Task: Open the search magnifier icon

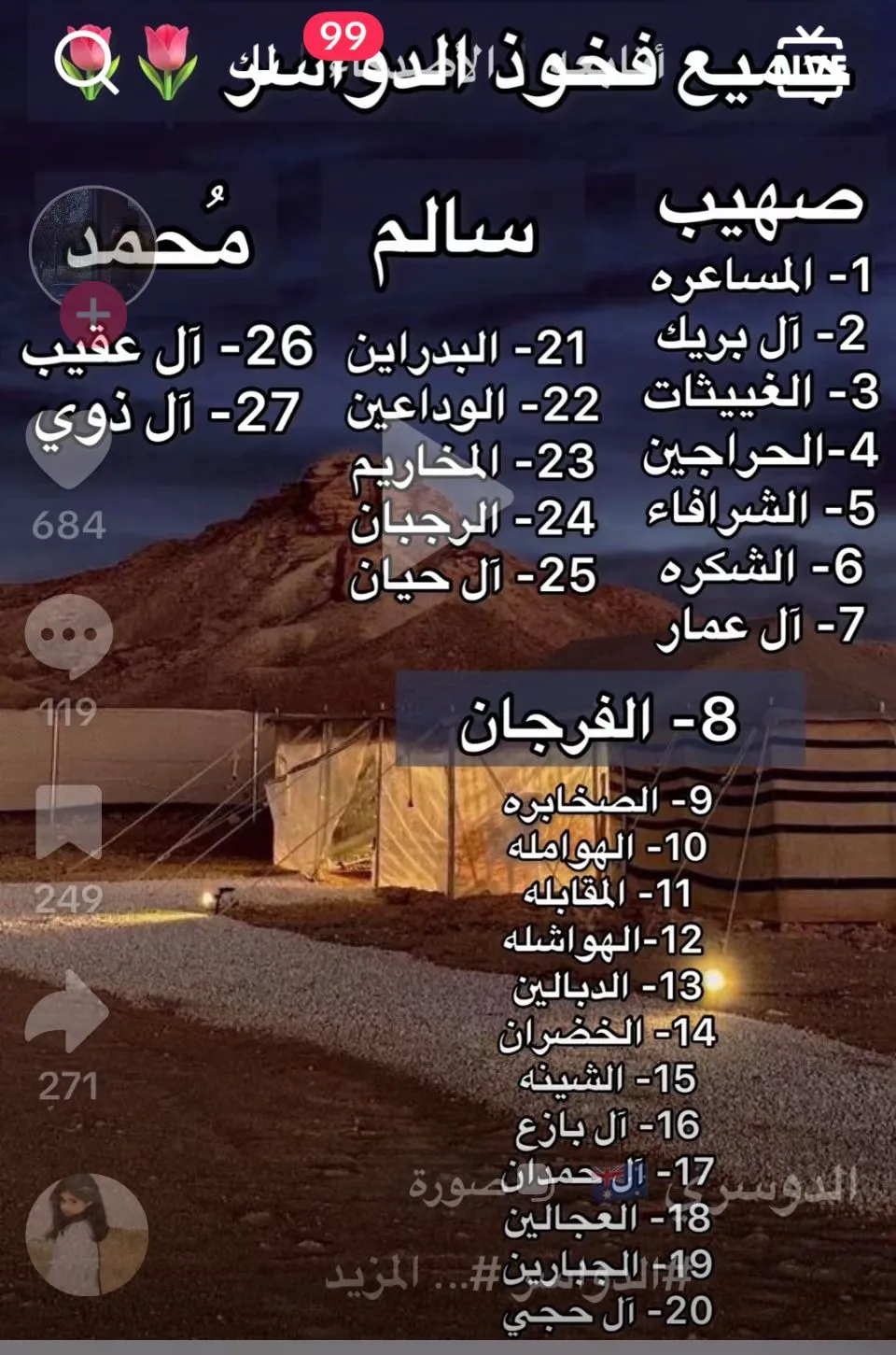Action: [x=87, y=64]
